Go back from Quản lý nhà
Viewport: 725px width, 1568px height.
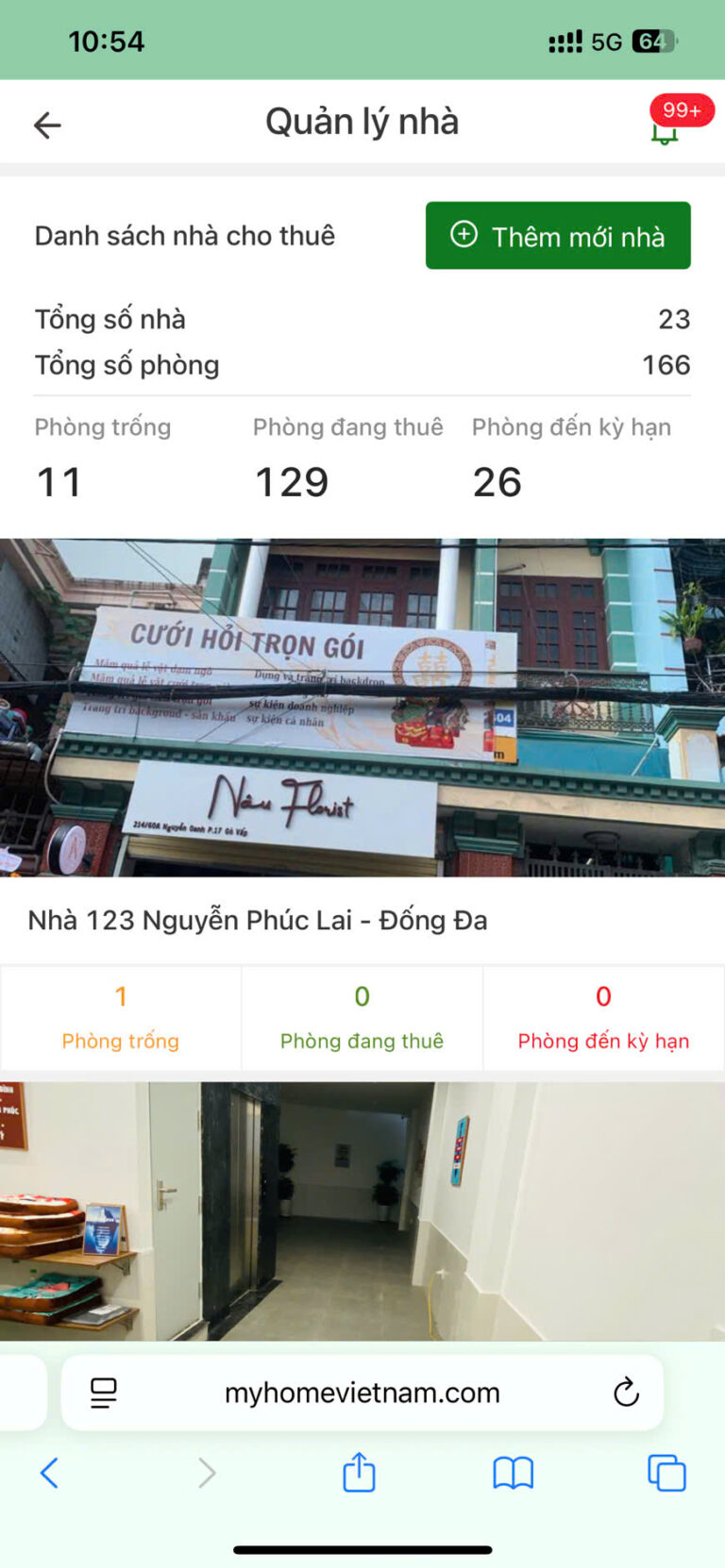[x=47, y=125]
